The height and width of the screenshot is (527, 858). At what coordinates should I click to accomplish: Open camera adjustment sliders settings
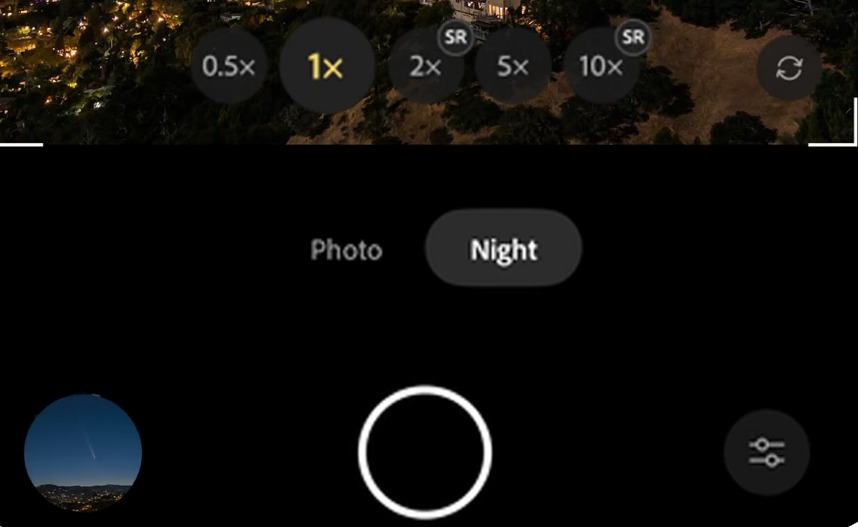pos(766,452)
